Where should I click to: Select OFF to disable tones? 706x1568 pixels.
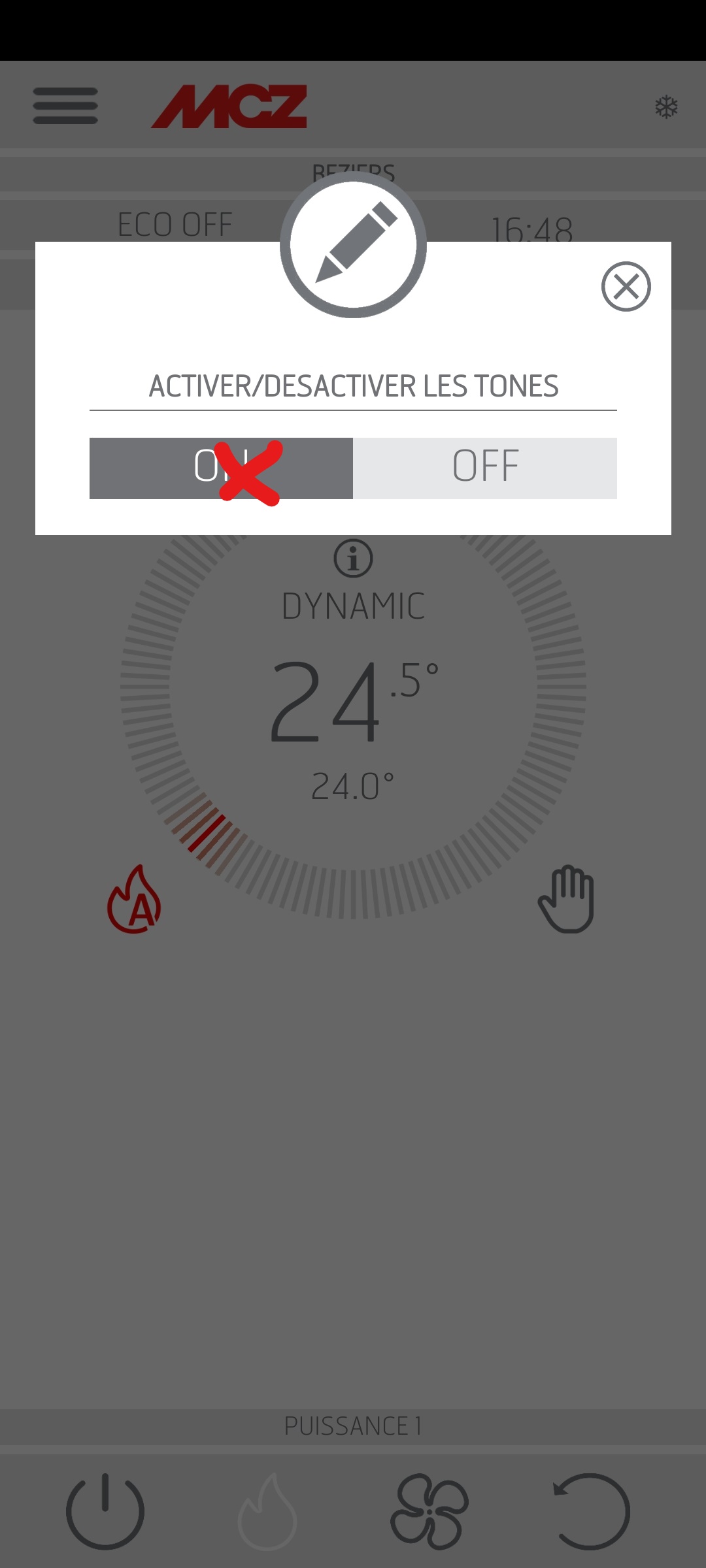click(x=485, y=468)
